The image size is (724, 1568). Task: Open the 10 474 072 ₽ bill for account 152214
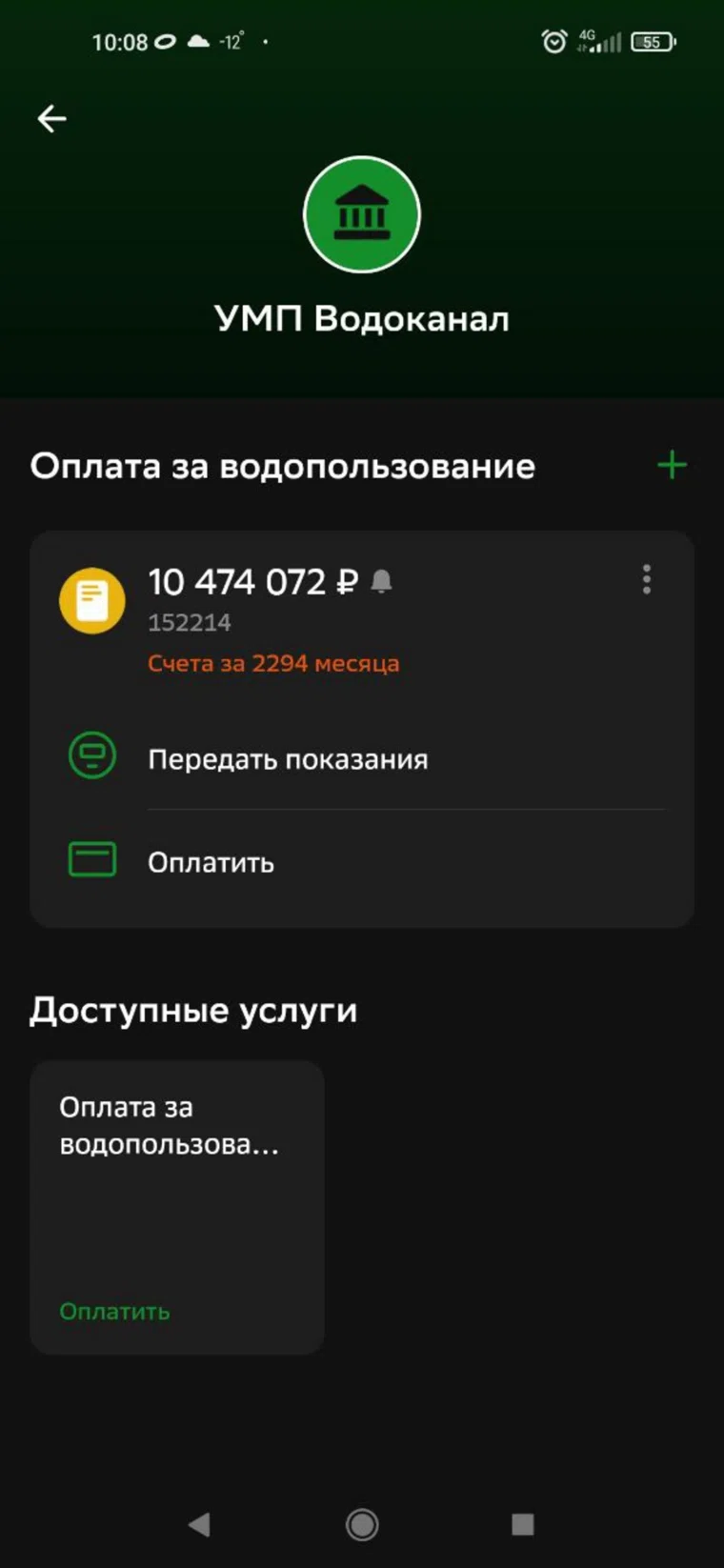pos(252,583)
